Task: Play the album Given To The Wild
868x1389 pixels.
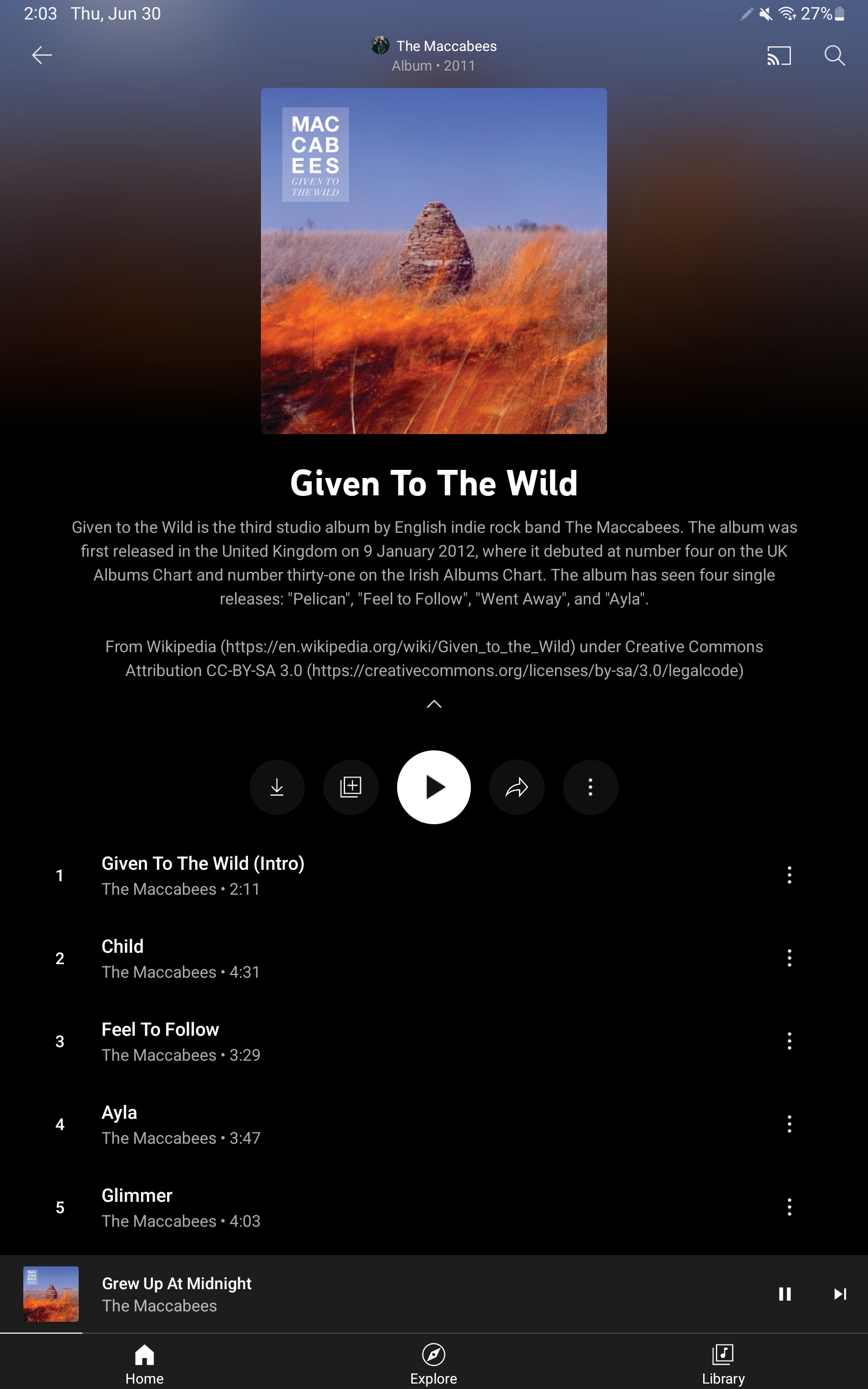Action: click(434, 787)
